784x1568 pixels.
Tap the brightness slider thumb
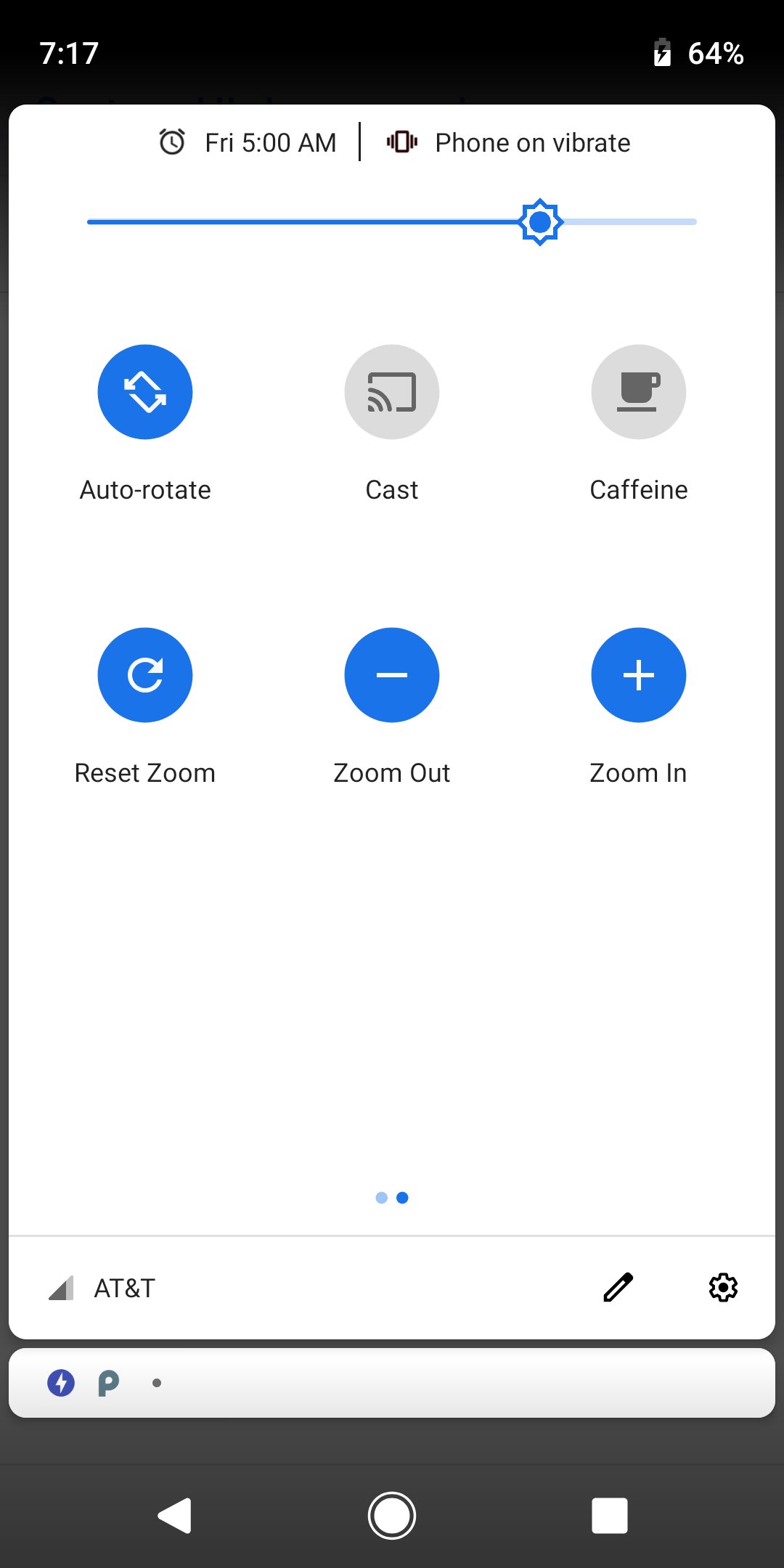coord(540,222)
